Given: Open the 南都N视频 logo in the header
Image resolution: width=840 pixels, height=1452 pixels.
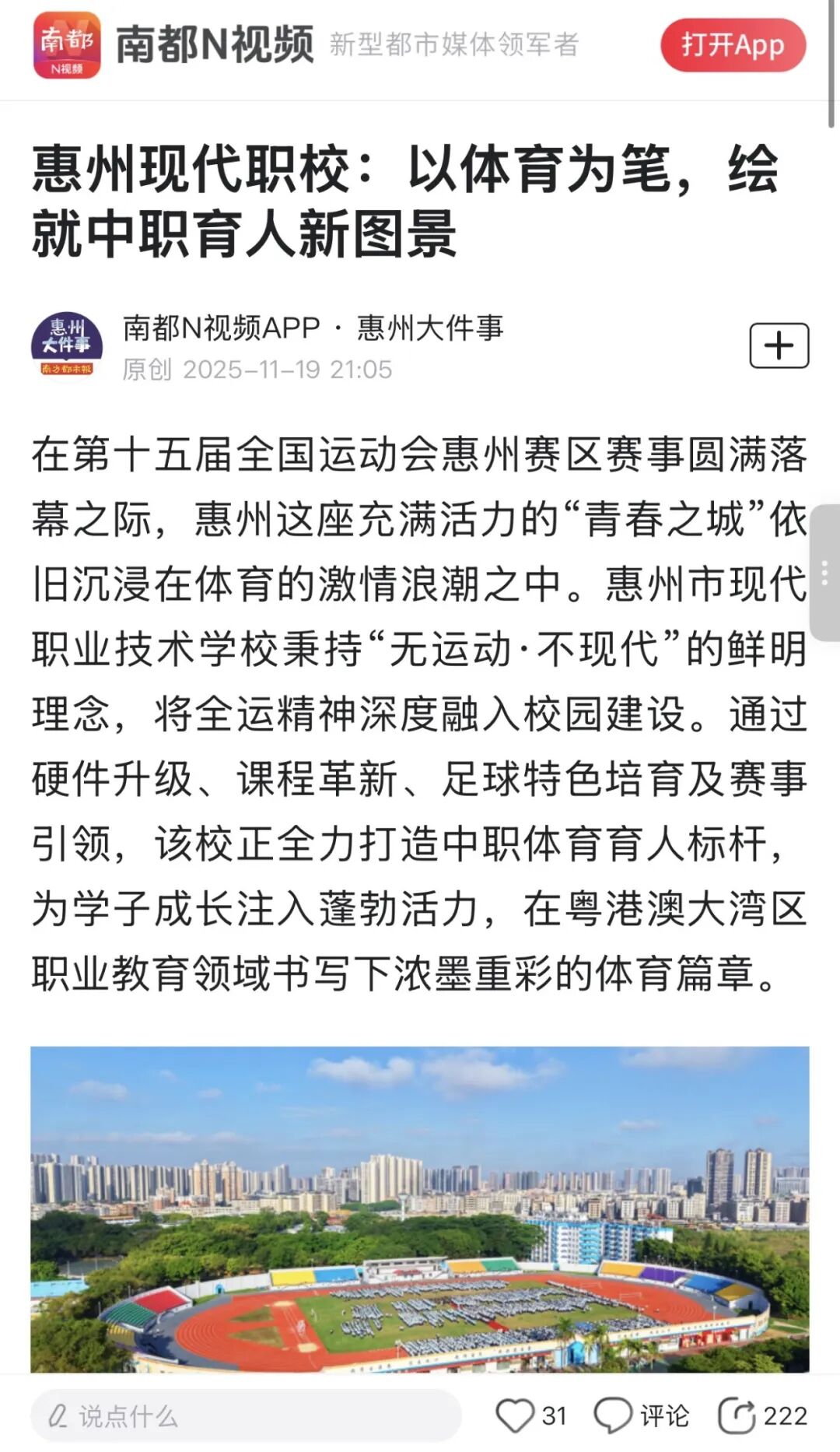Looking at the screenshot, I should click(x=68, y=45).
